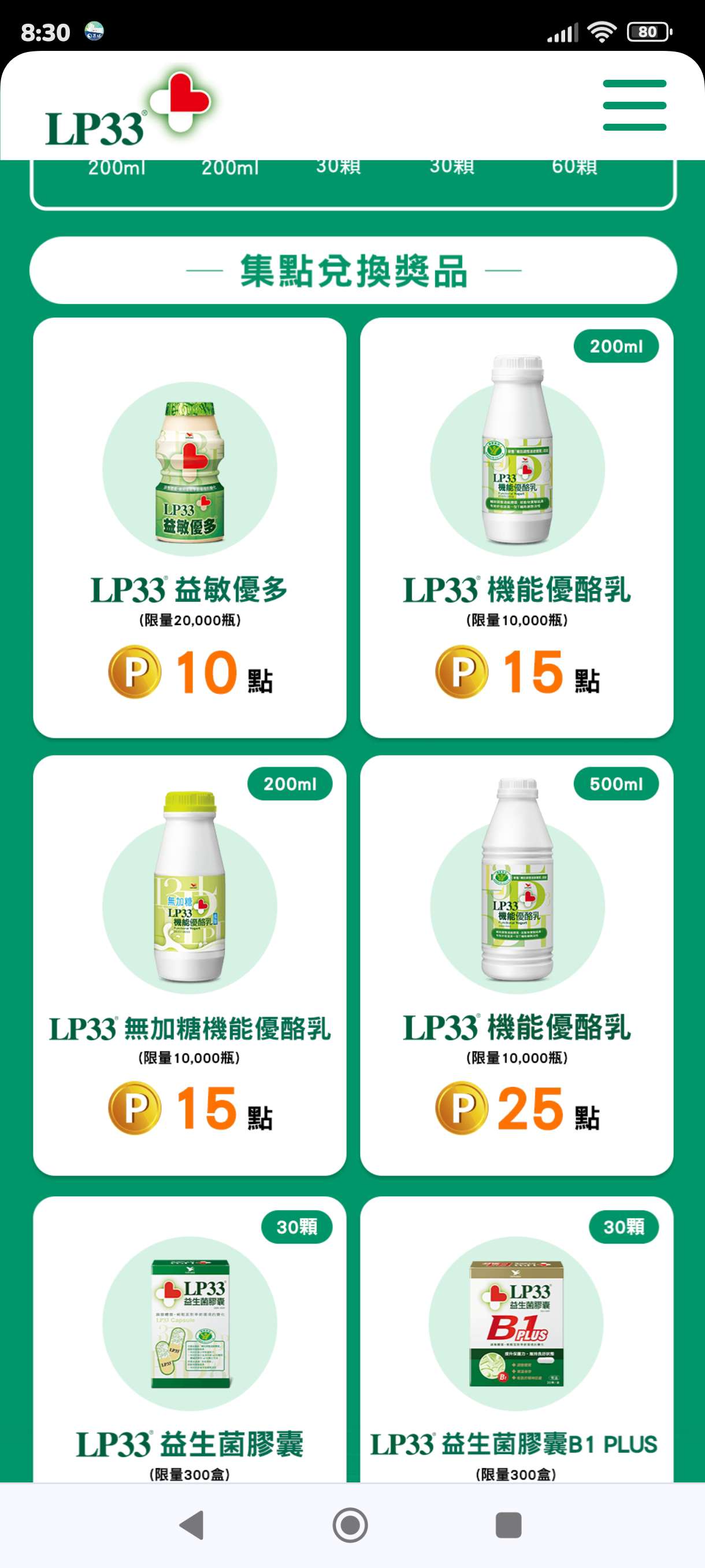The width and height of the screenshot is (705, 1568).
Task: Open the LP33 益生菌膠囊B1 PLUS card
Action: pos(517,1340)
